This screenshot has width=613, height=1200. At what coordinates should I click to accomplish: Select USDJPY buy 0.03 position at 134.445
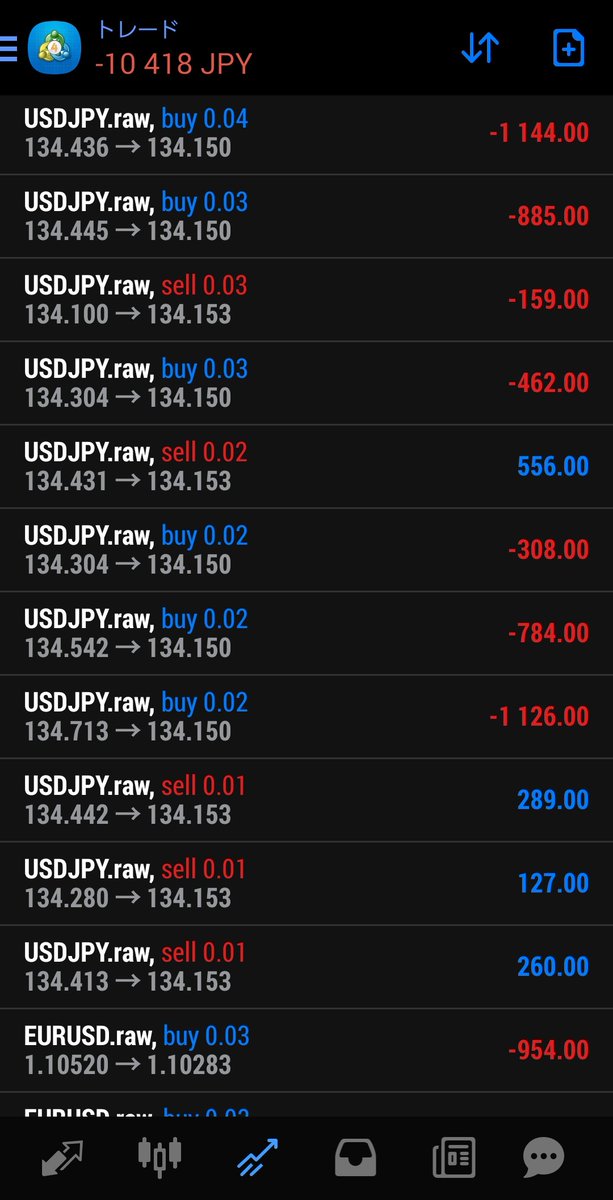(x=306, y=217)
